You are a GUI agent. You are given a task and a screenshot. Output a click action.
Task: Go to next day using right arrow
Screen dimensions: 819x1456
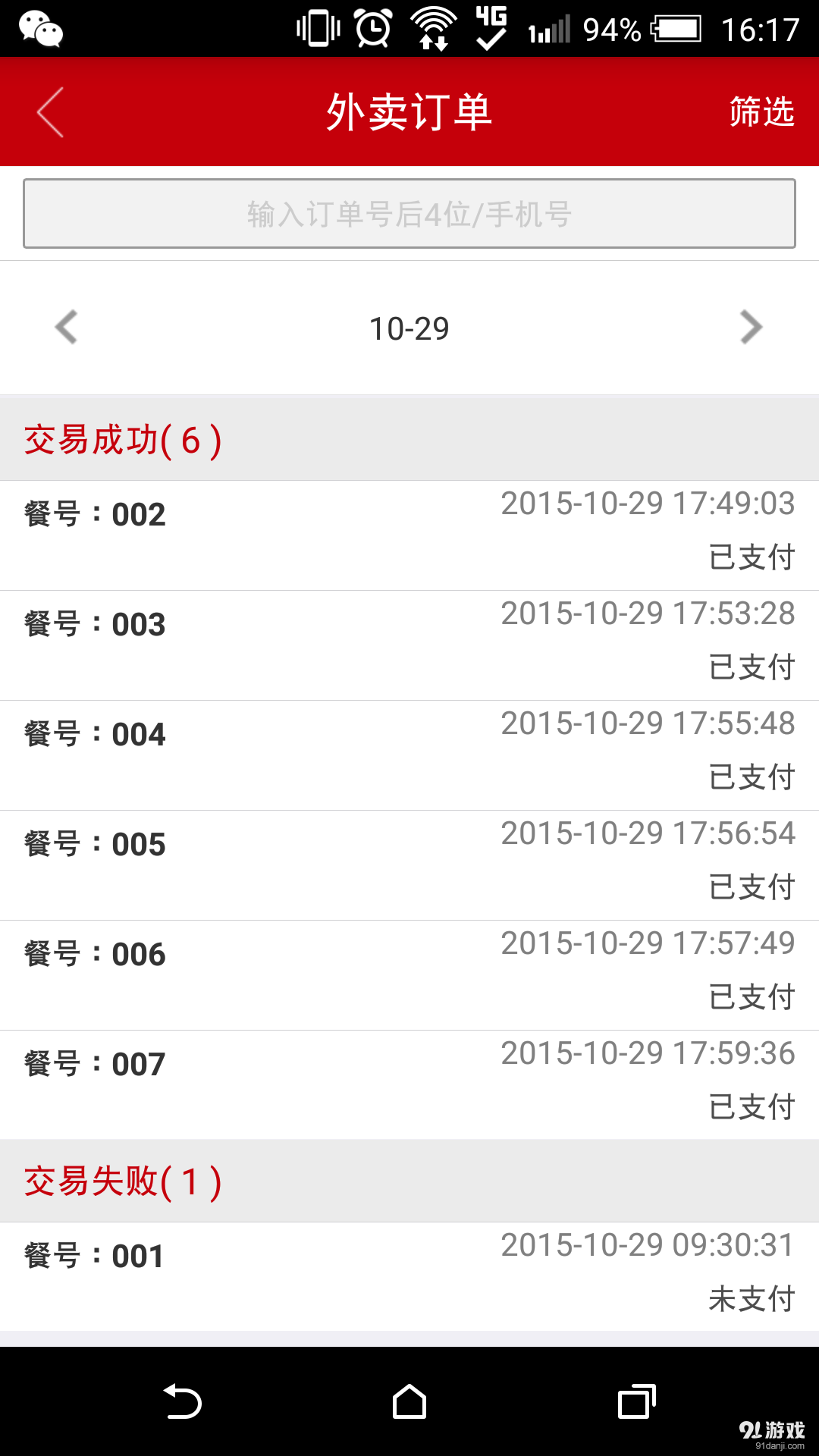[752, 327]
